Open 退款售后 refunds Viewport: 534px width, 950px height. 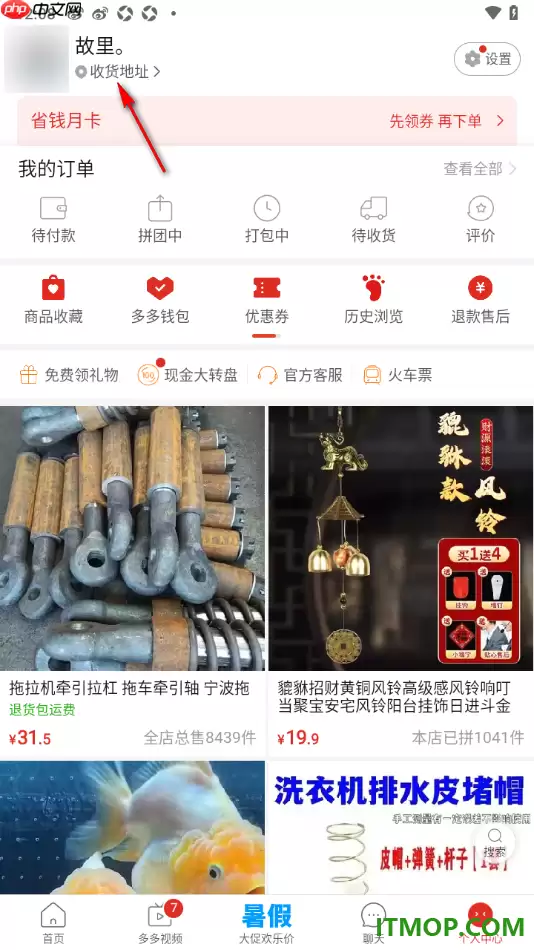click(480, 300)
